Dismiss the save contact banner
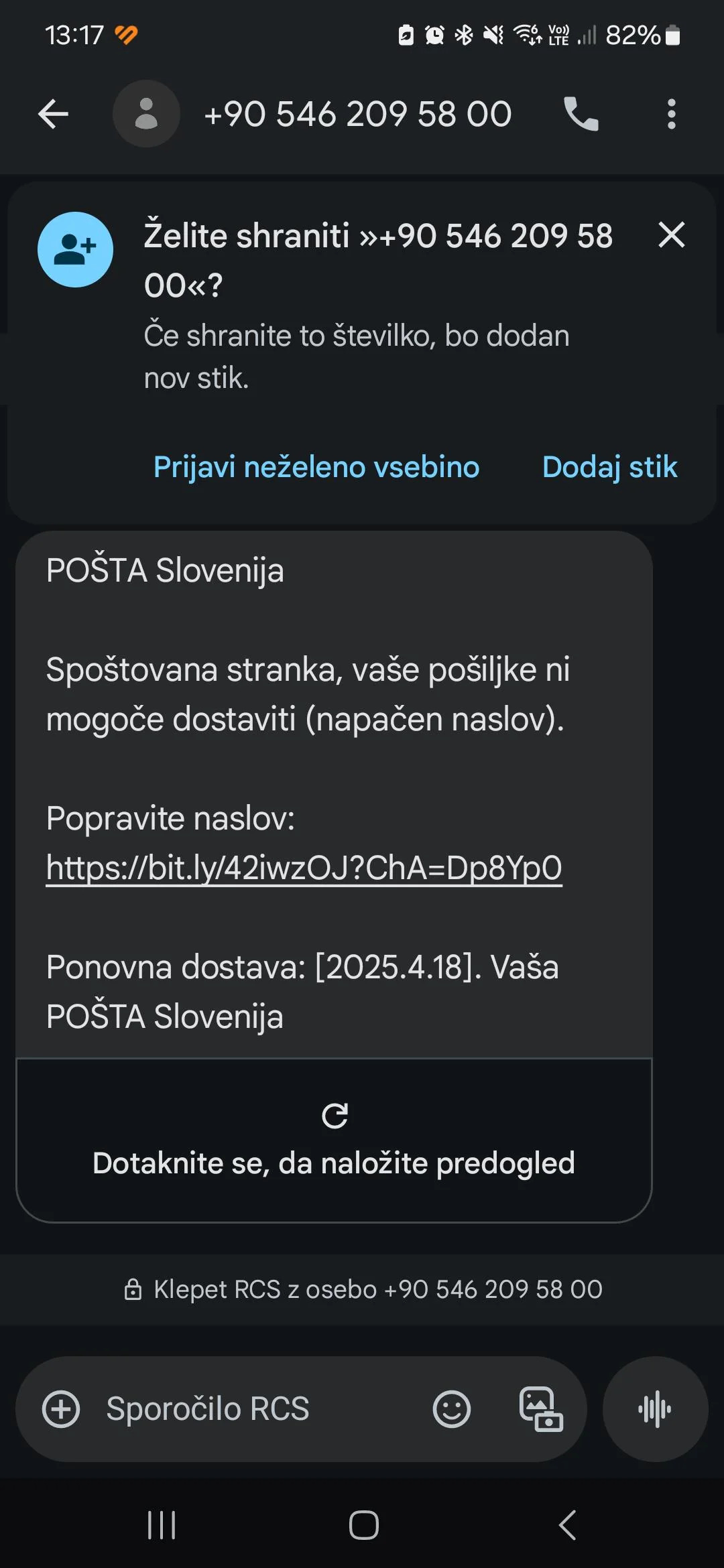 tap(672, 235)
